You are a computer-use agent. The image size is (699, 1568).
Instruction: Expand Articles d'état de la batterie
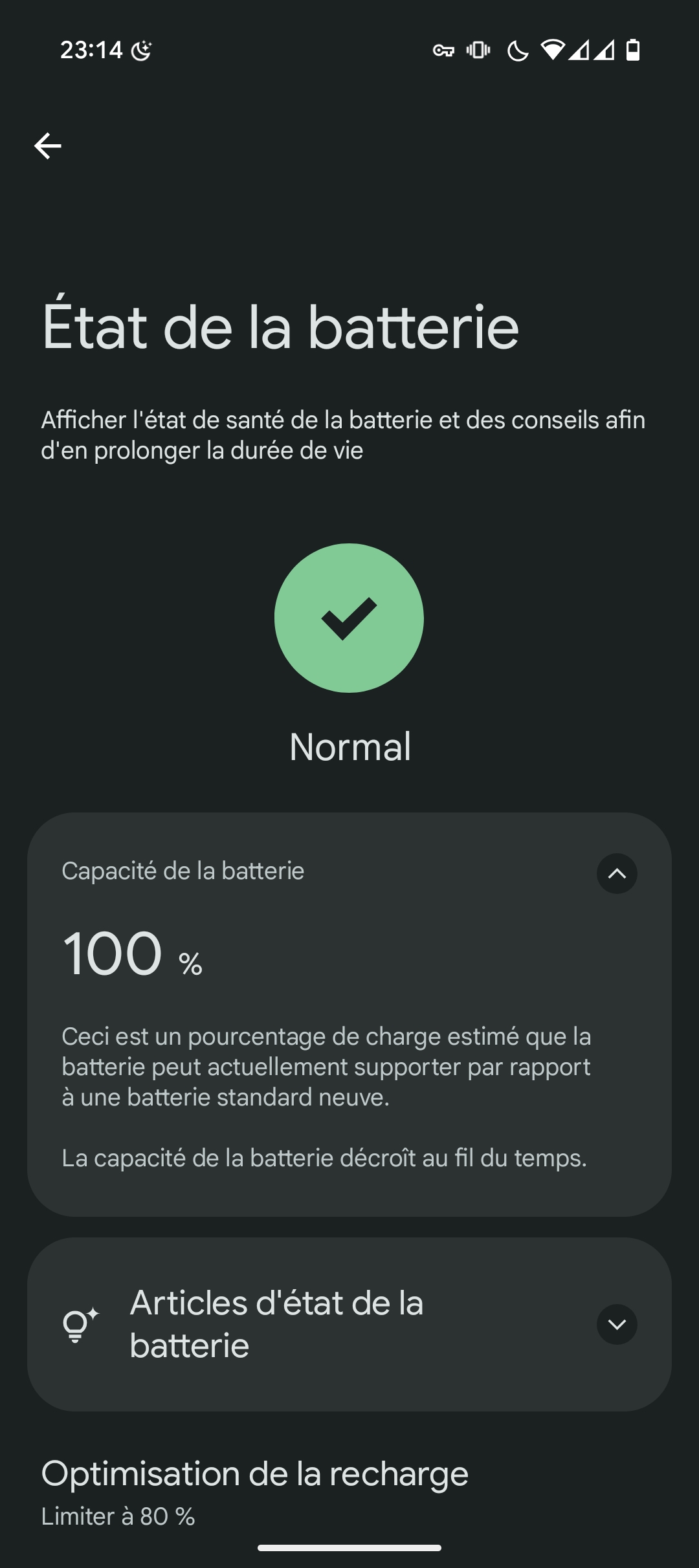click(616, 1324)
